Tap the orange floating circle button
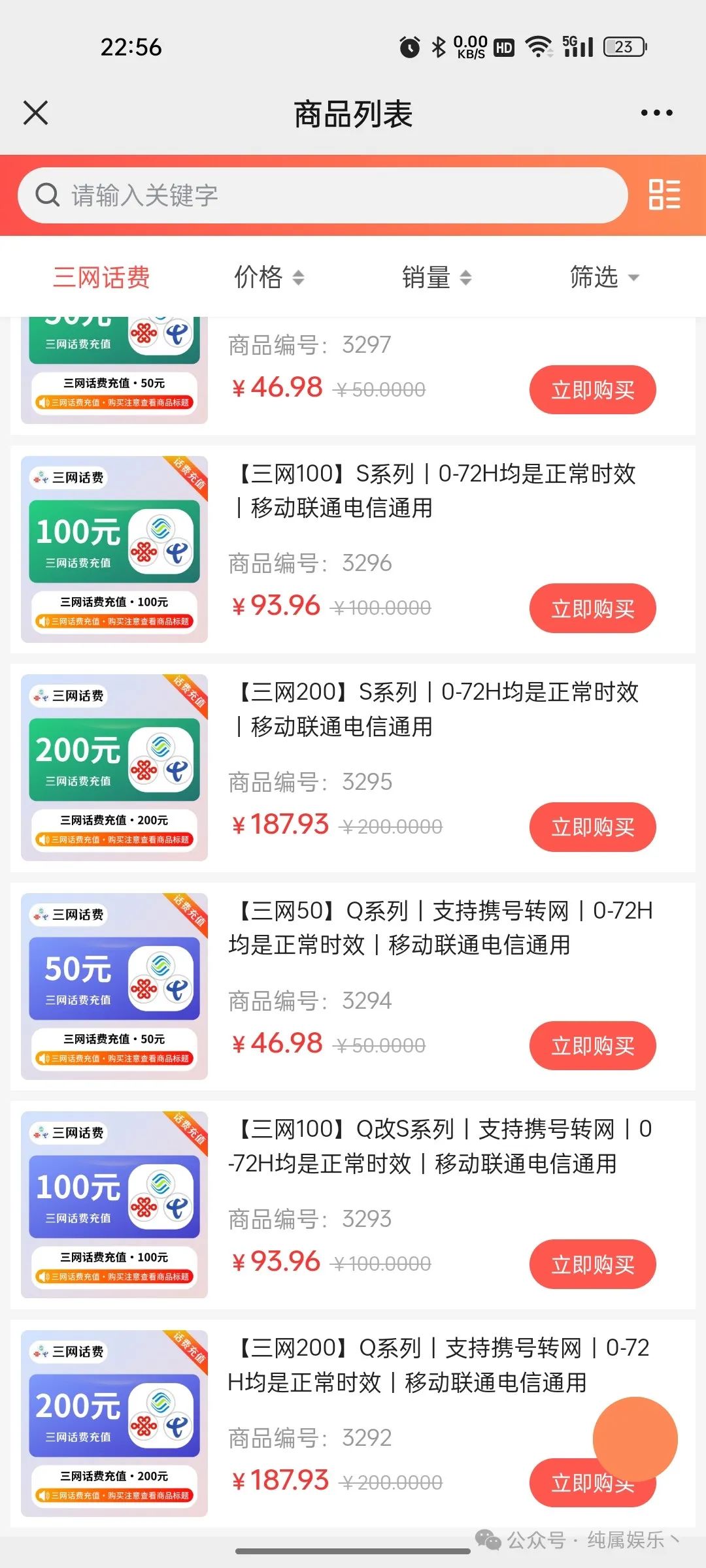Image resolution: width=706 pixels, height=1568 pixels. [635, 1439]
